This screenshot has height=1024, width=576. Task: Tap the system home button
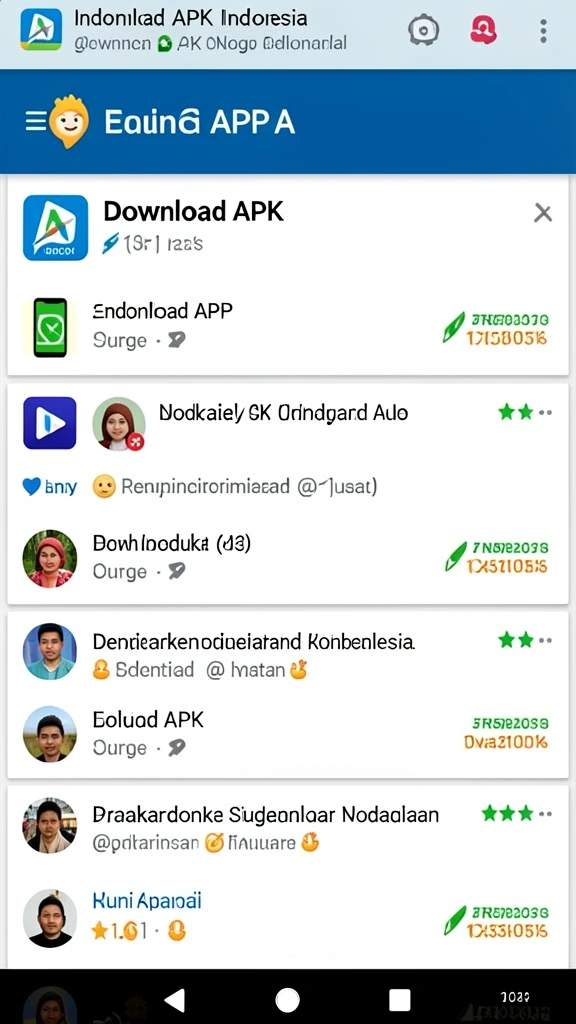pos(287,999)
